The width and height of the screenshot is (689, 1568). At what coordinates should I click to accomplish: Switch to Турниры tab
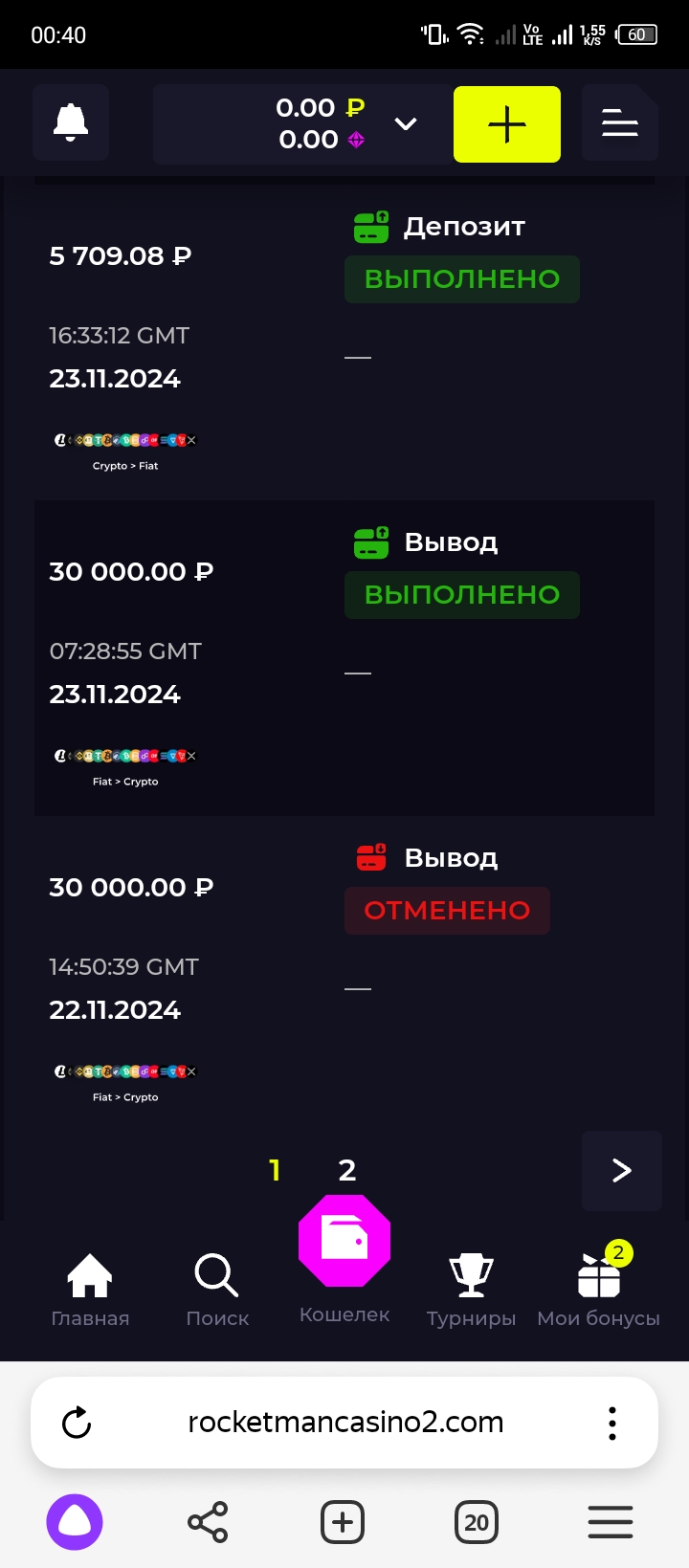[x=471, y=1290]
